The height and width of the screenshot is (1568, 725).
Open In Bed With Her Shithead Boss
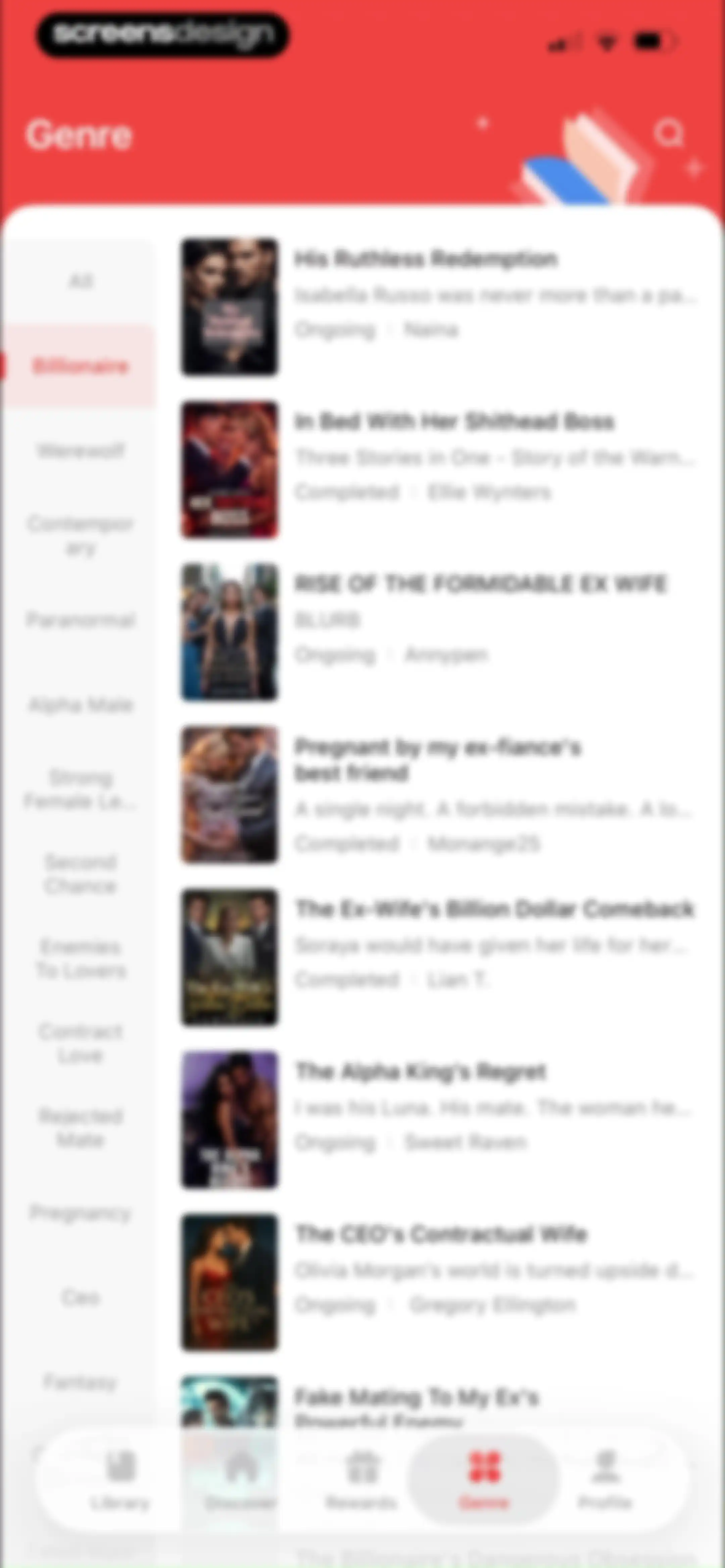(x=439, y=469)
